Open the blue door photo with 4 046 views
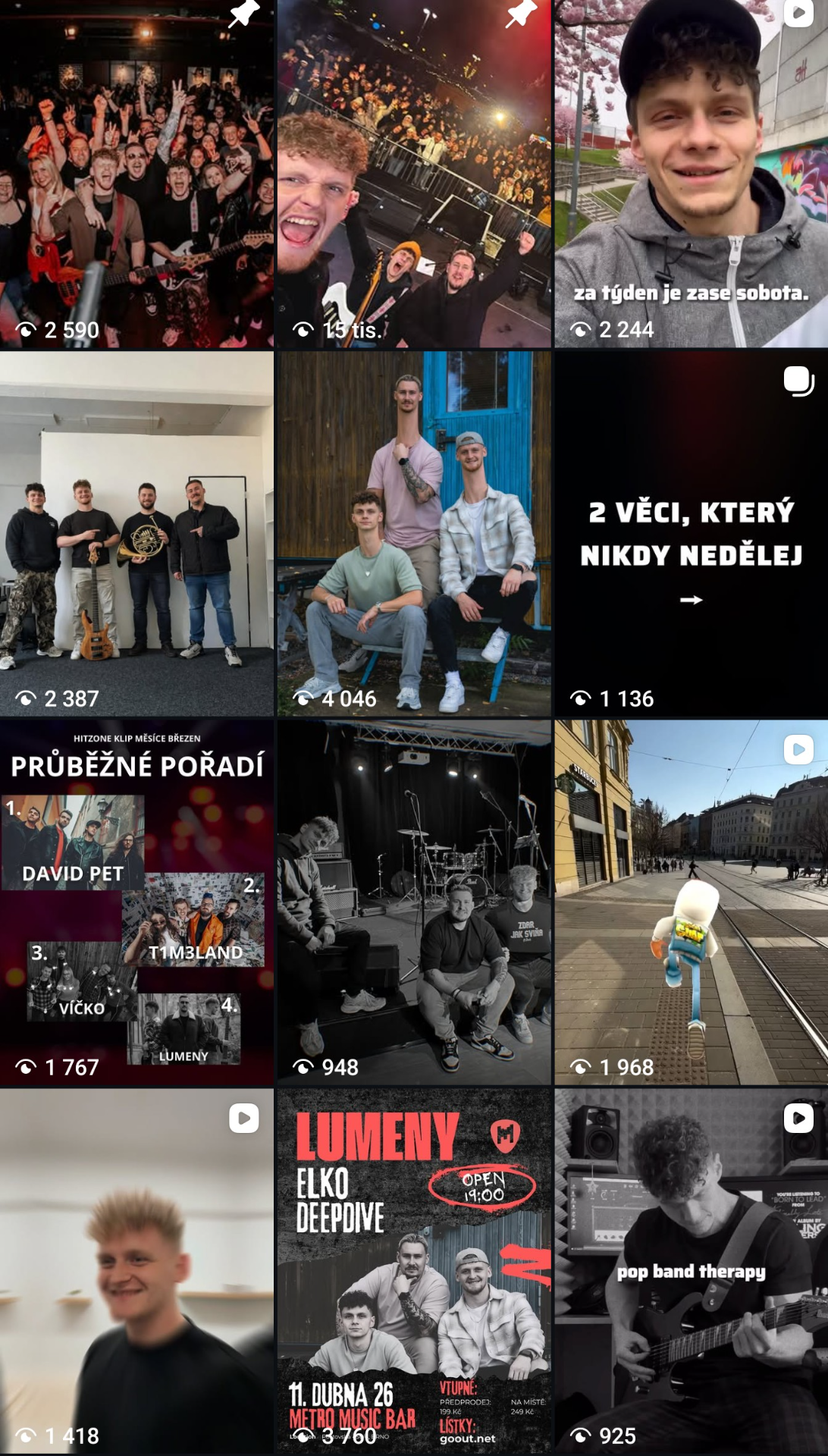828x1456 pixels. [414, 535]
